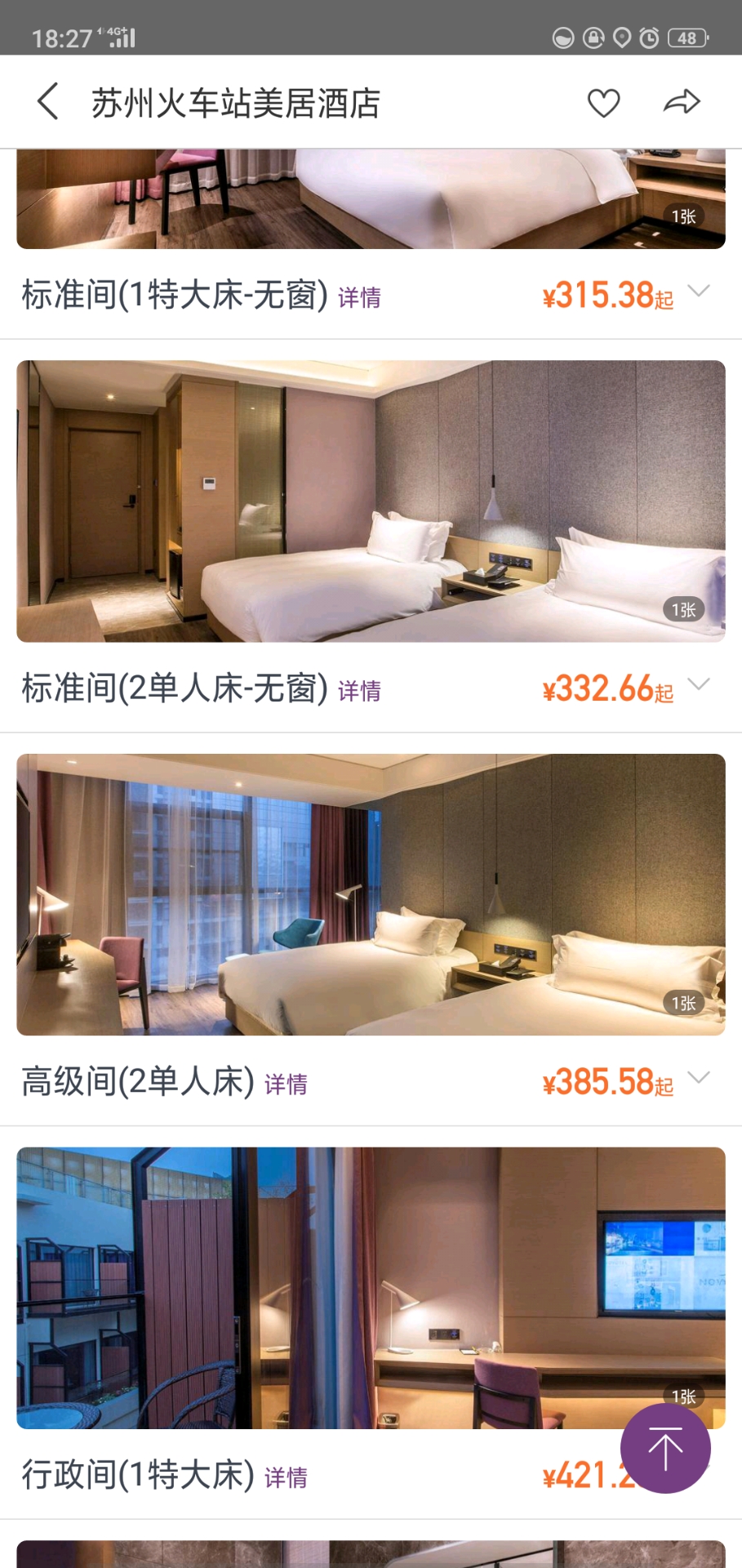
Task: Expand prices for 标准间(2单人床-无窗)
Action: pos(699,684)
